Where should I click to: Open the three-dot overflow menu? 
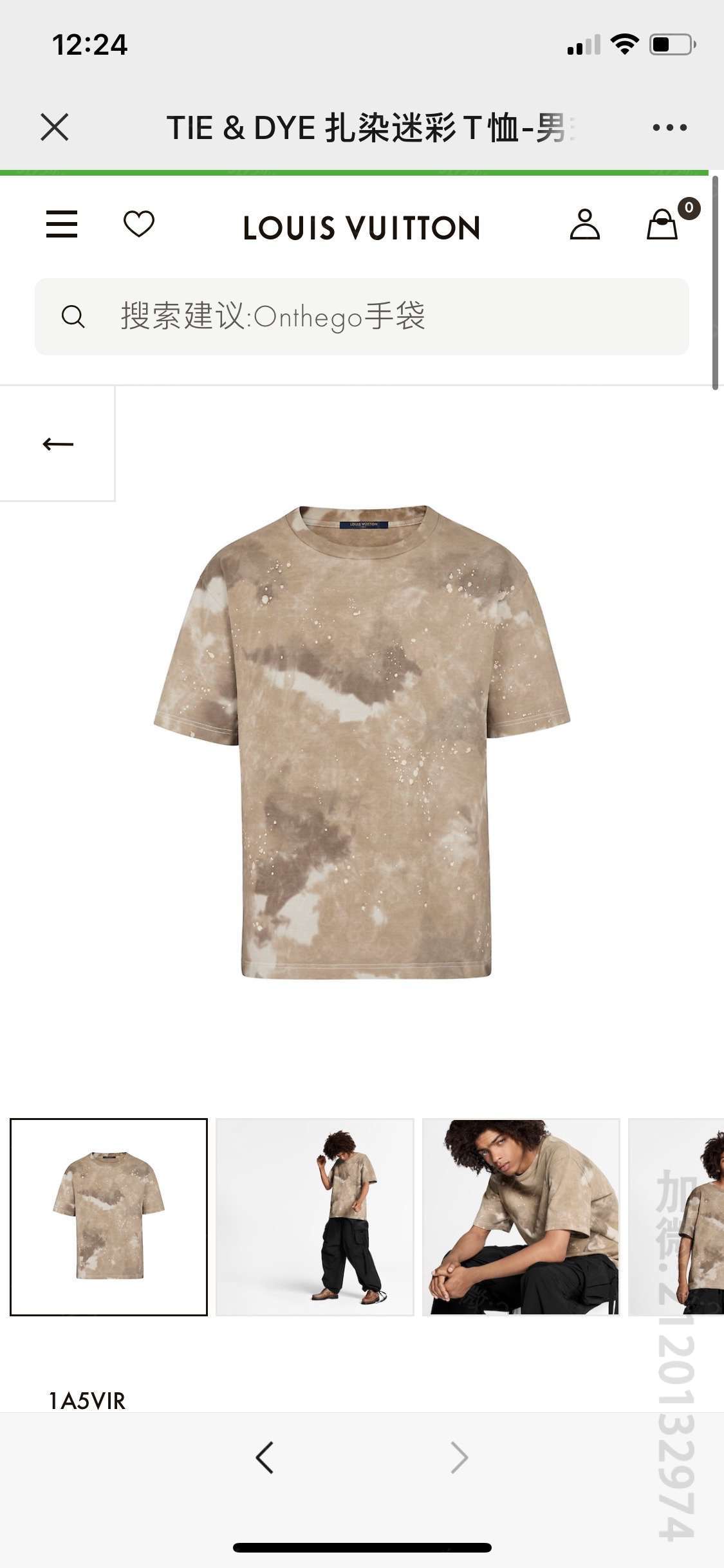[x=669, y=127]
